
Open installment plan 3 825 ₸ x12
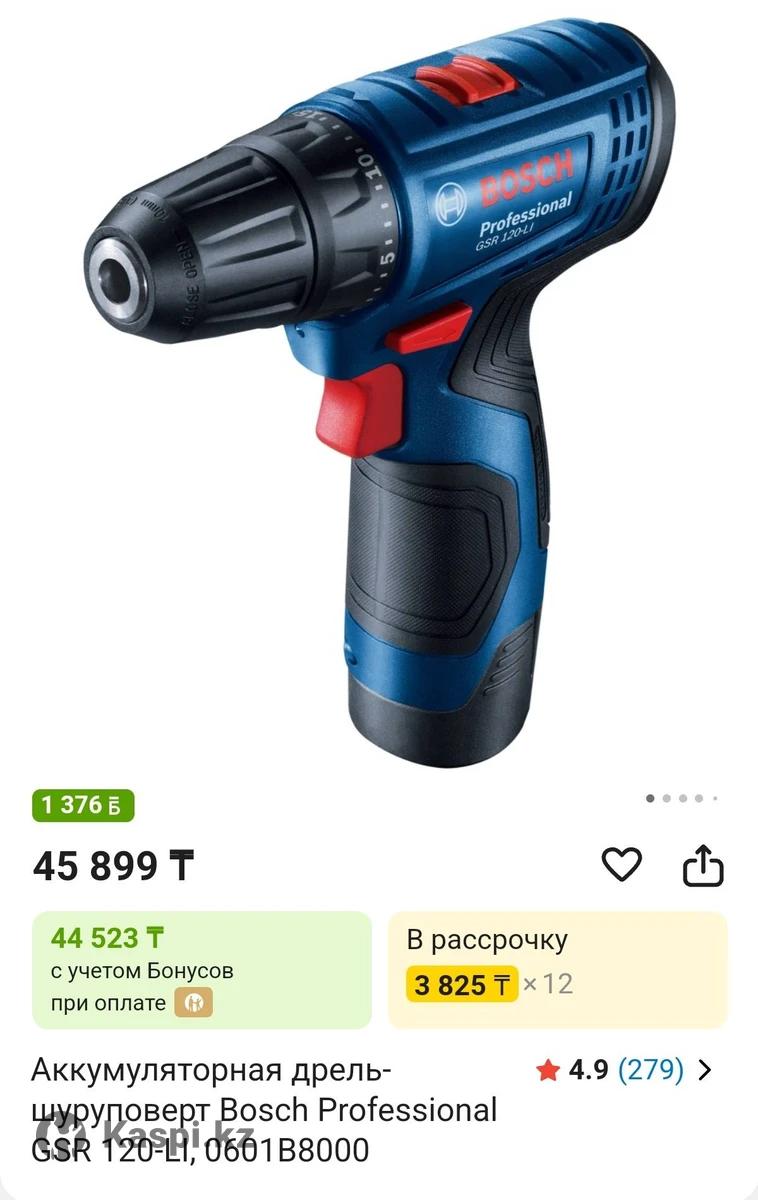pyautogui.click(x=557, y=968)
